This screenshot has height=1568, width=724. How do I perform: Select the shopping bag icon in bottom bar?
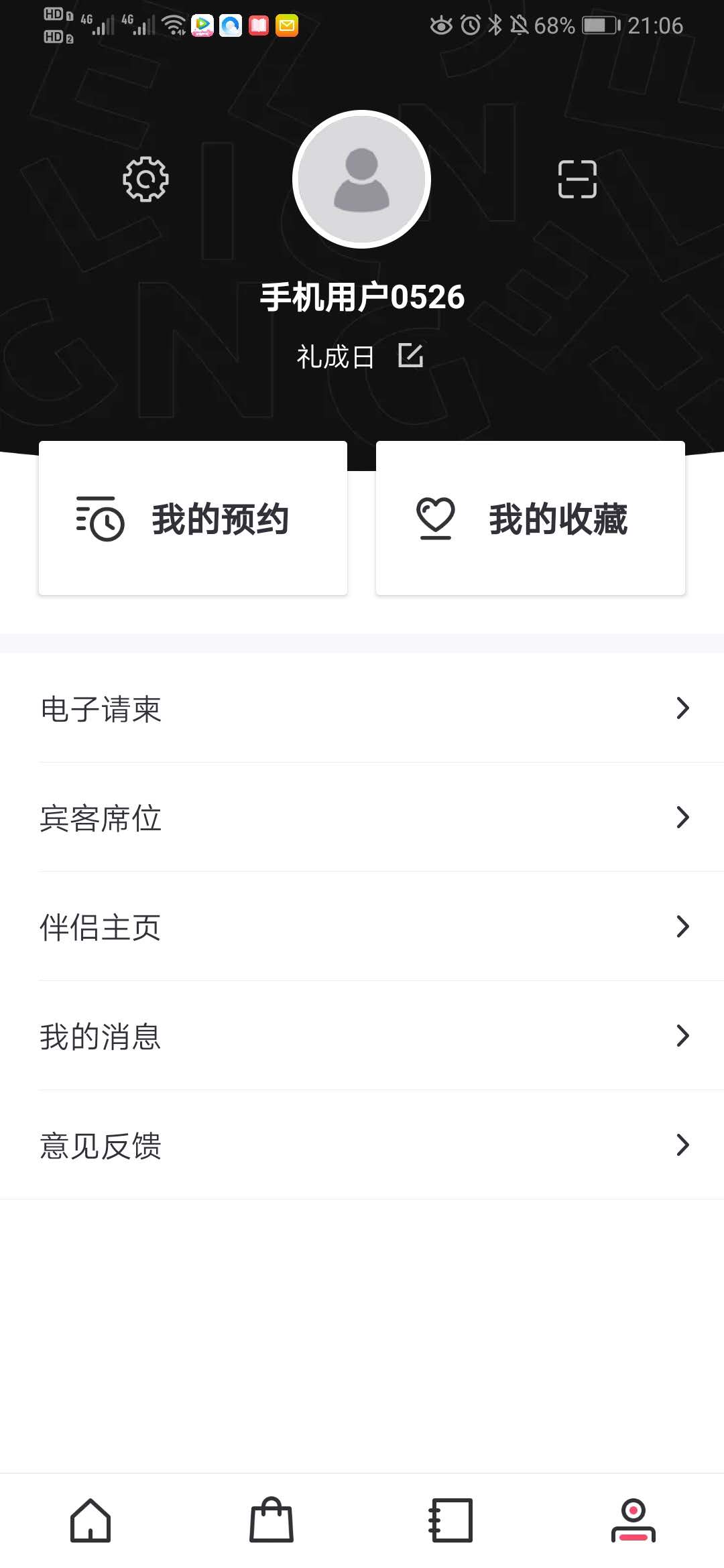[271, 1519]
